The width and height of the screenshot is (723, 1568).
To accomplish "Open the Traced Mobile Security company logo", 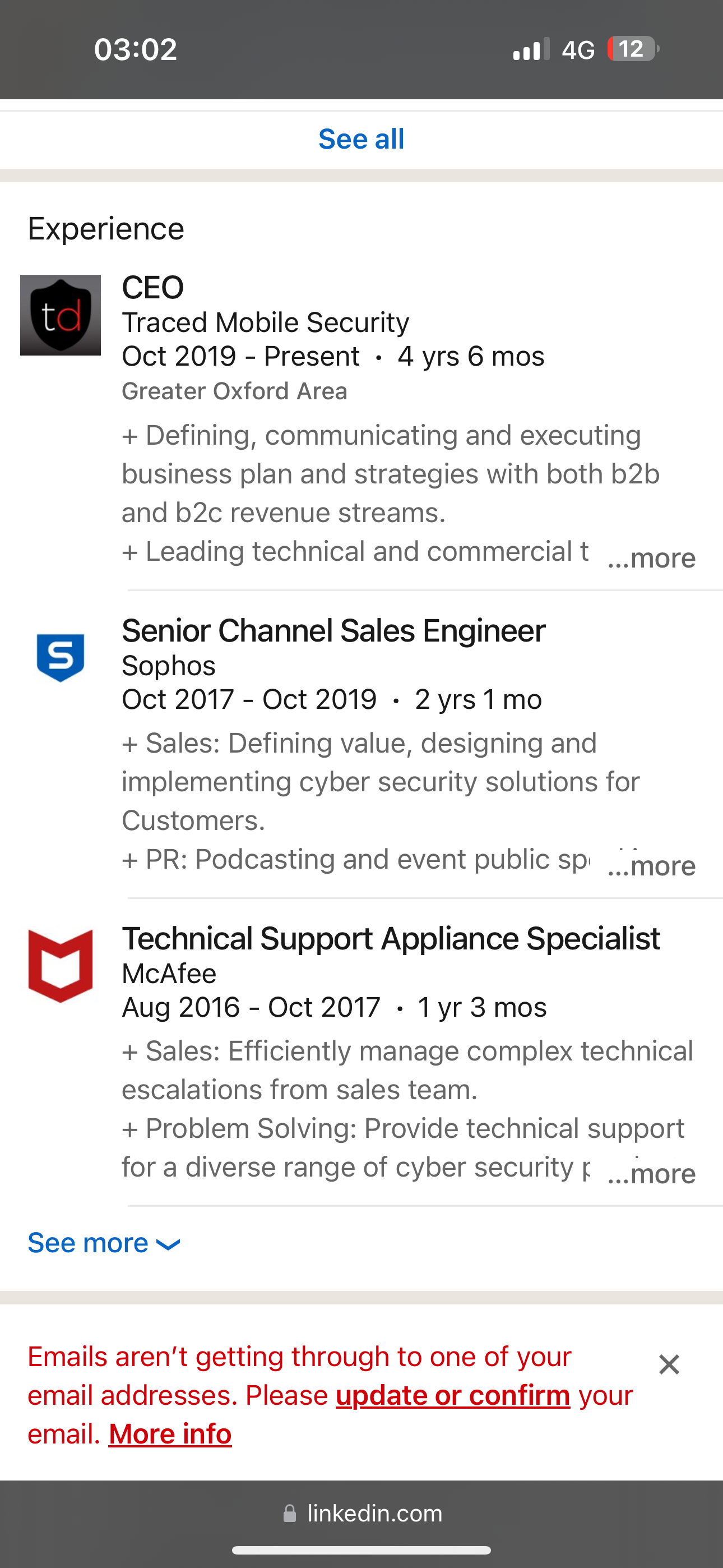I will pyautogui.click(x=61, y=315).
